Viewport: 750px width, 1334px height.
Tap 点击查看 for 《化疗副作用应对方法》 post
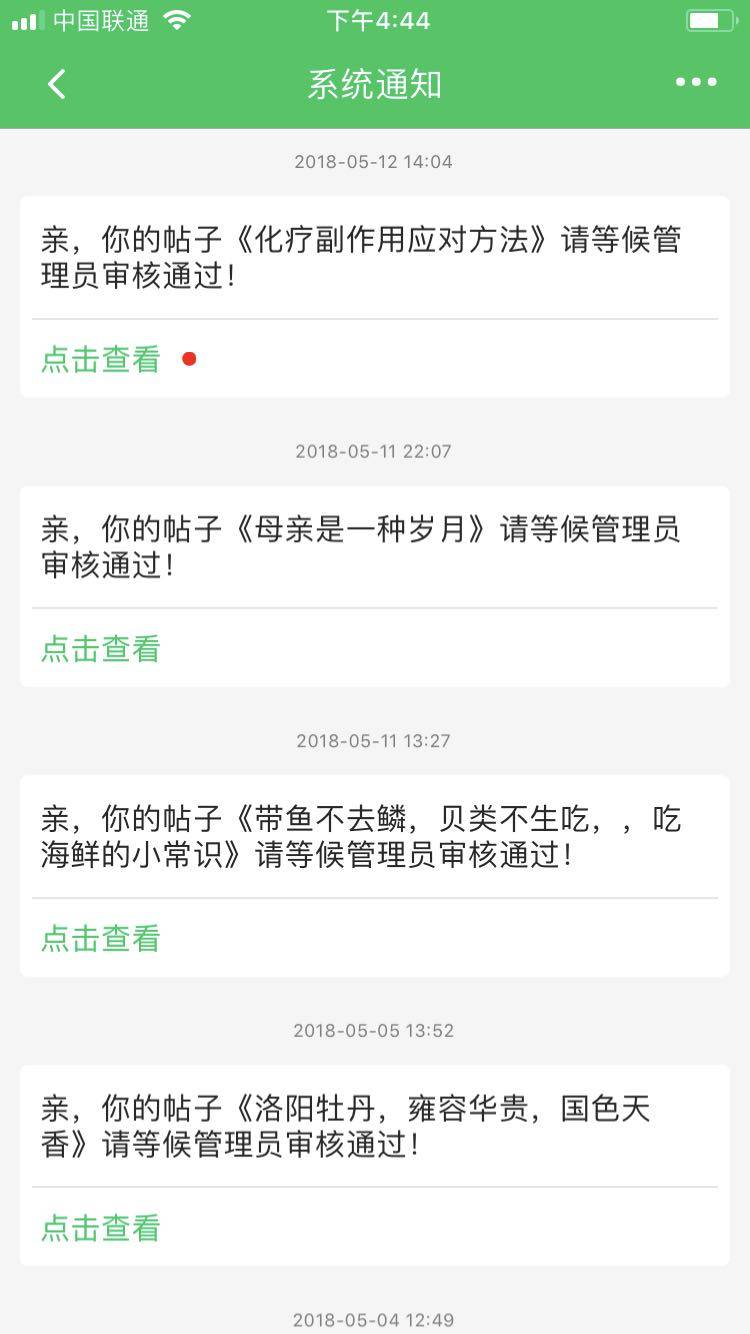101,359
